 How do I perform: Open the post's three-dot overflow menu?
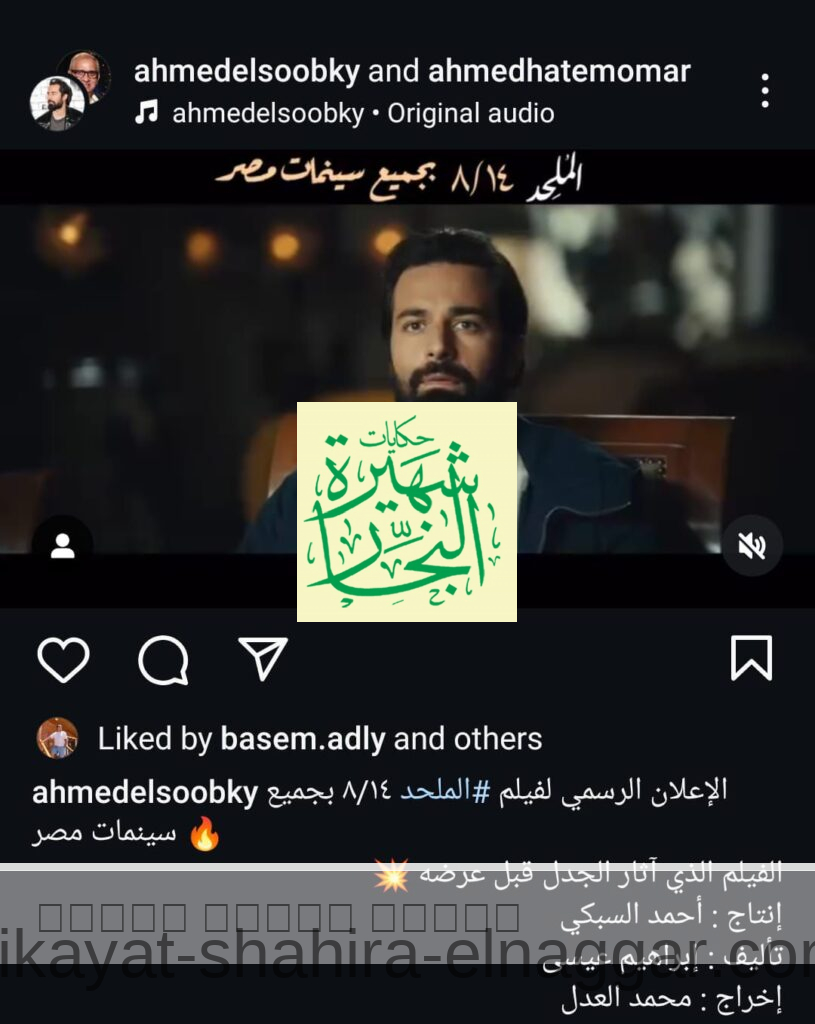[x=764, y=91]
